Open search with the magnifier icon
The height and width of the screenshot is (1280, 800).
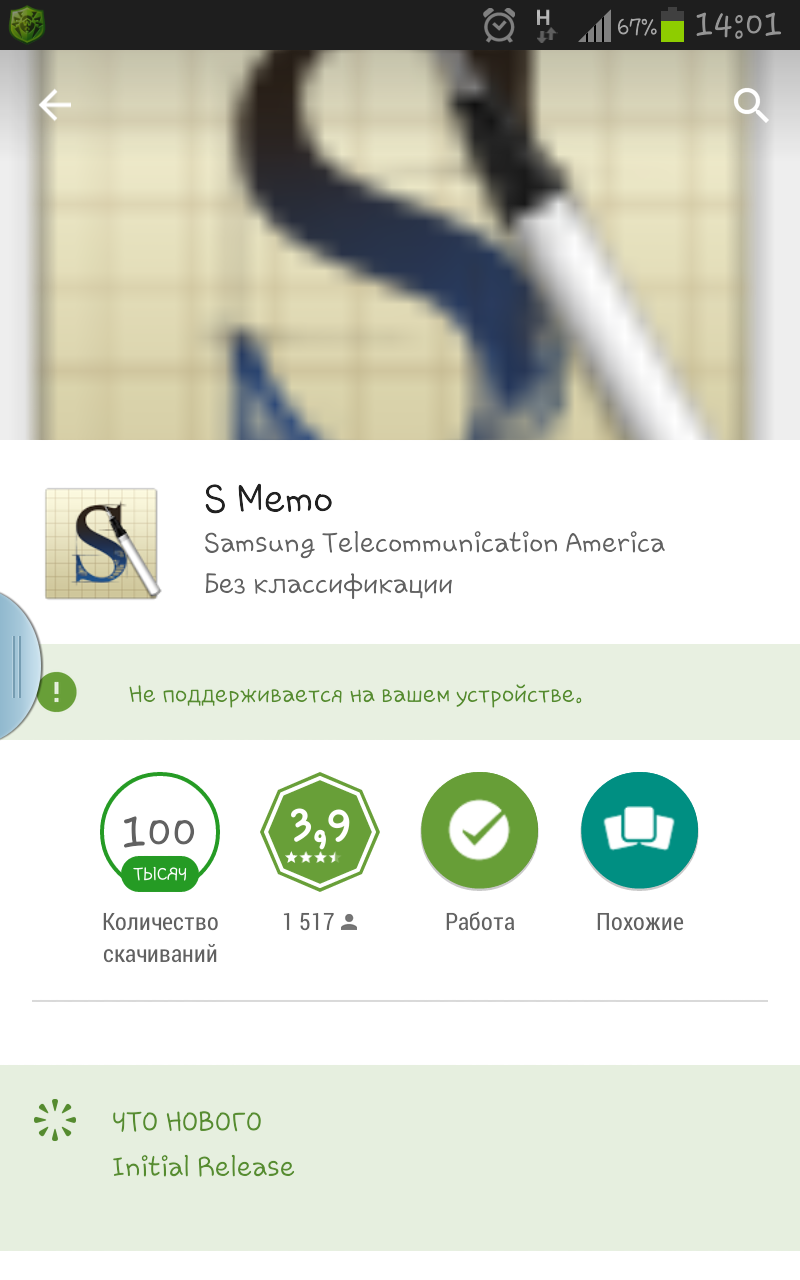tap(750, 105)
